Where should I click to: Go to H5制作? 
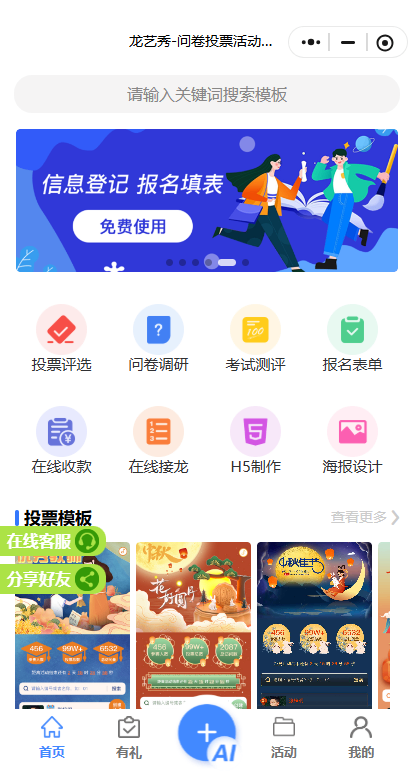[x=255, y=441]
